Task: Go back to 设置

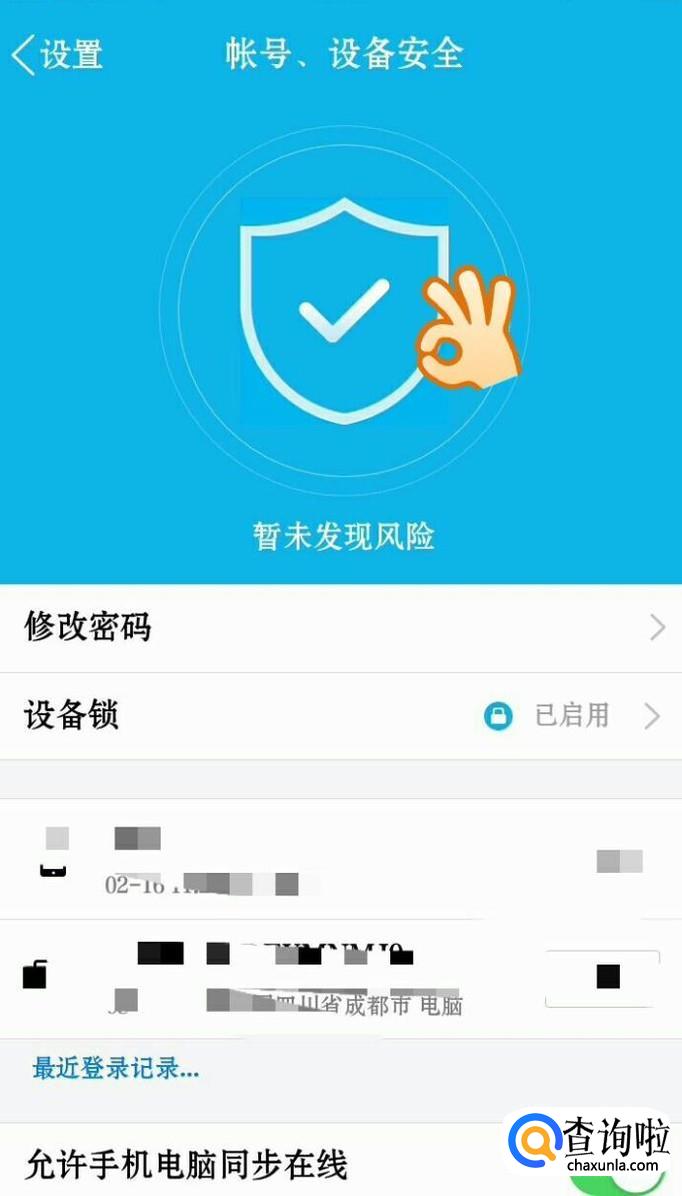Action: 58,54
